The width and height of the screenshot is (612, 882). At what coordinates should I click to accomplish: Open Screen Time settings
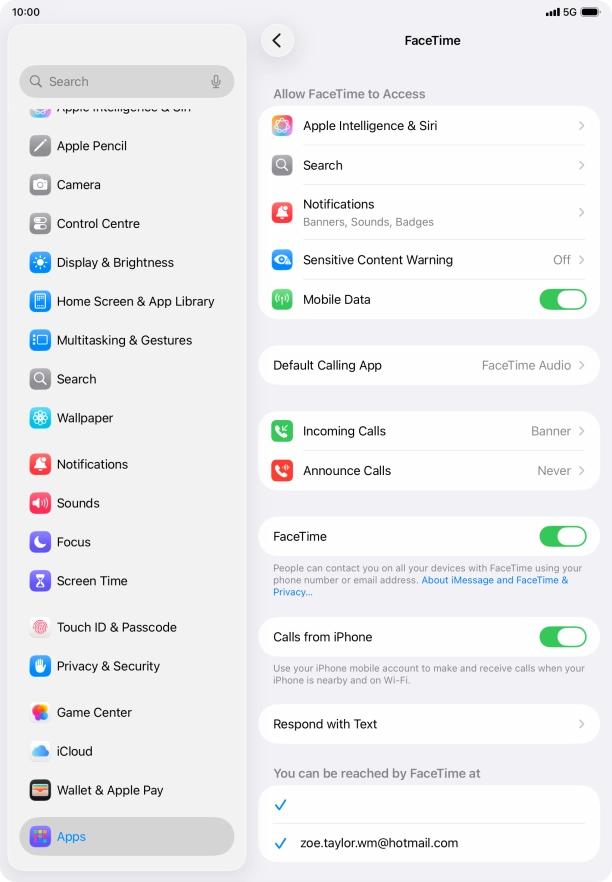point(92,581)
